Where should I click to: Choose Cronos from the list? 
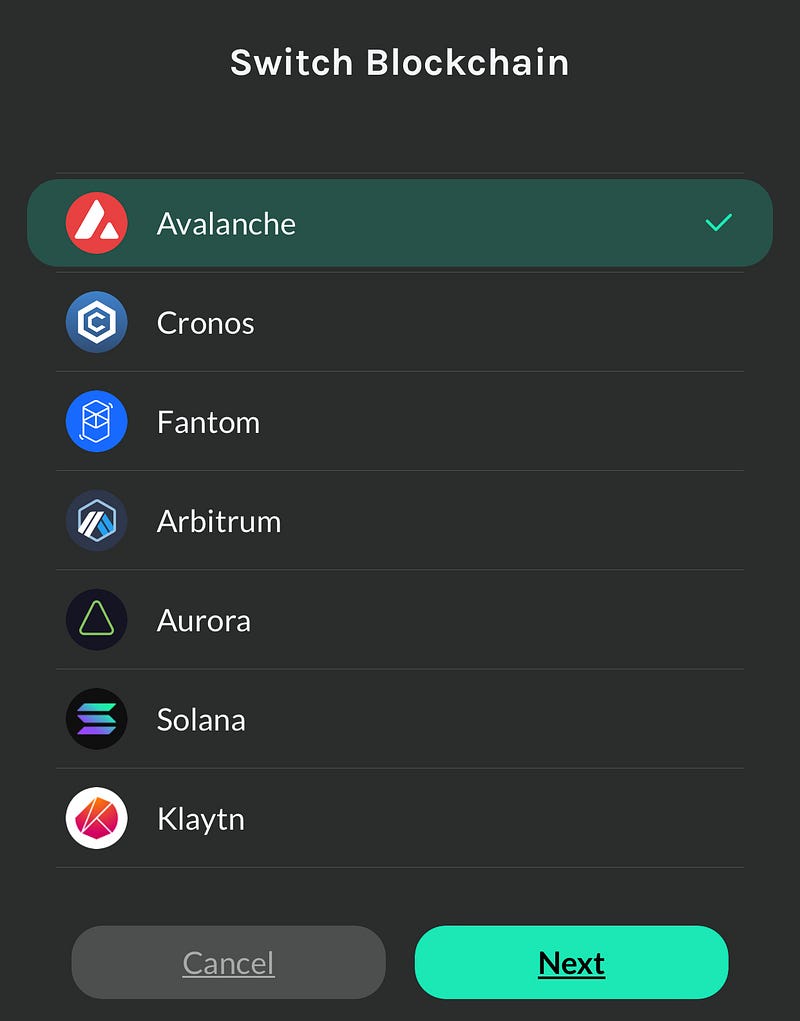tap(399, 322)
